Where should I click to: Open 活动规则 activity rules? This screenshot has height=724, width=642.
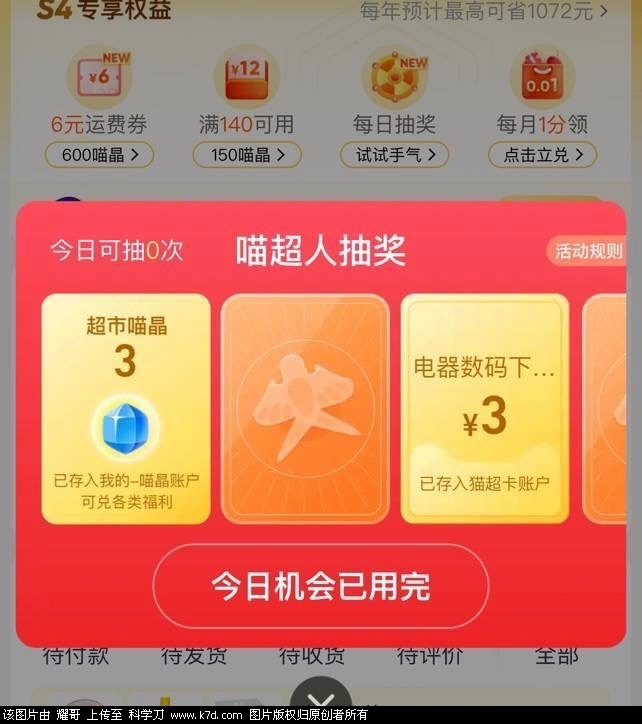pos(589,251)
